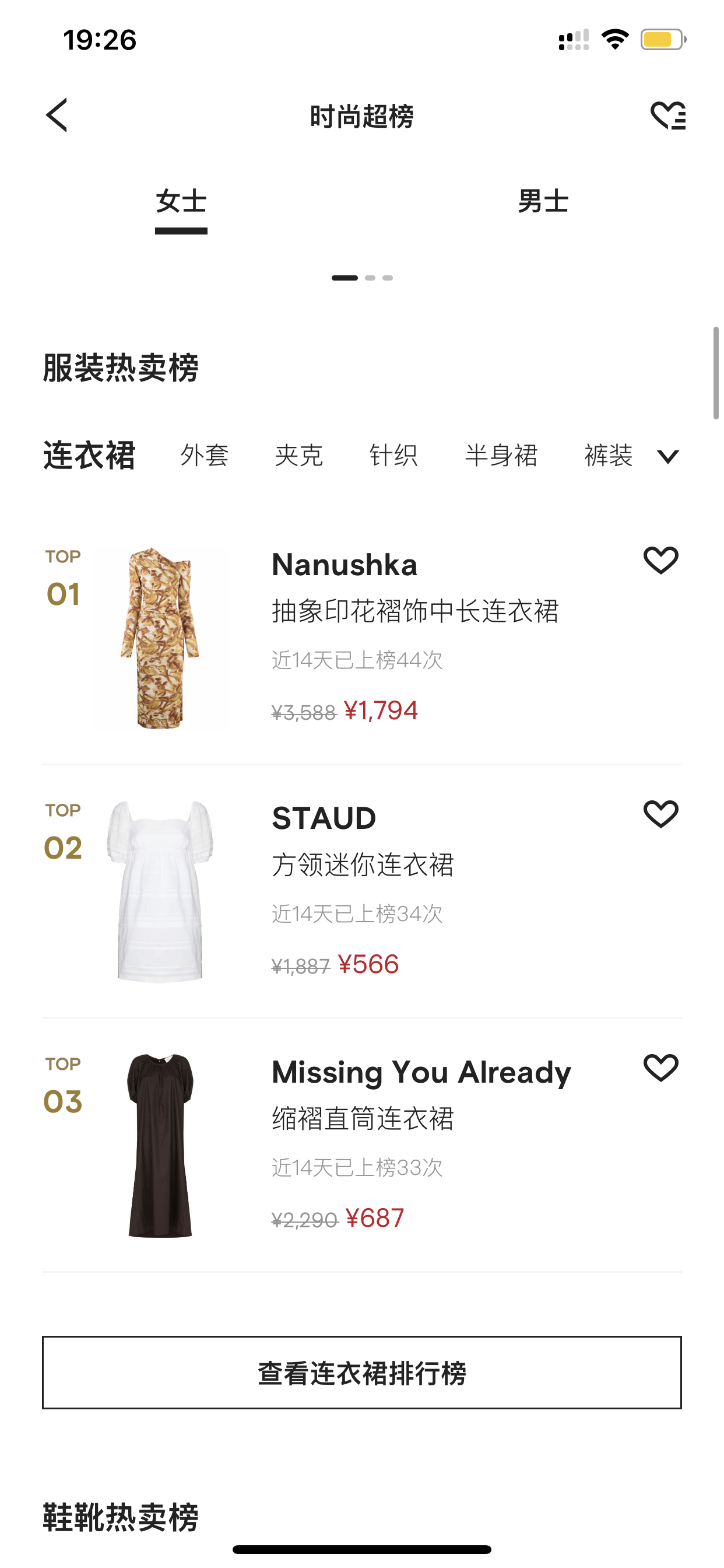Open the Missing You Already dress item
This screenshot has height=1568, width=724.
coord(362,1145)
